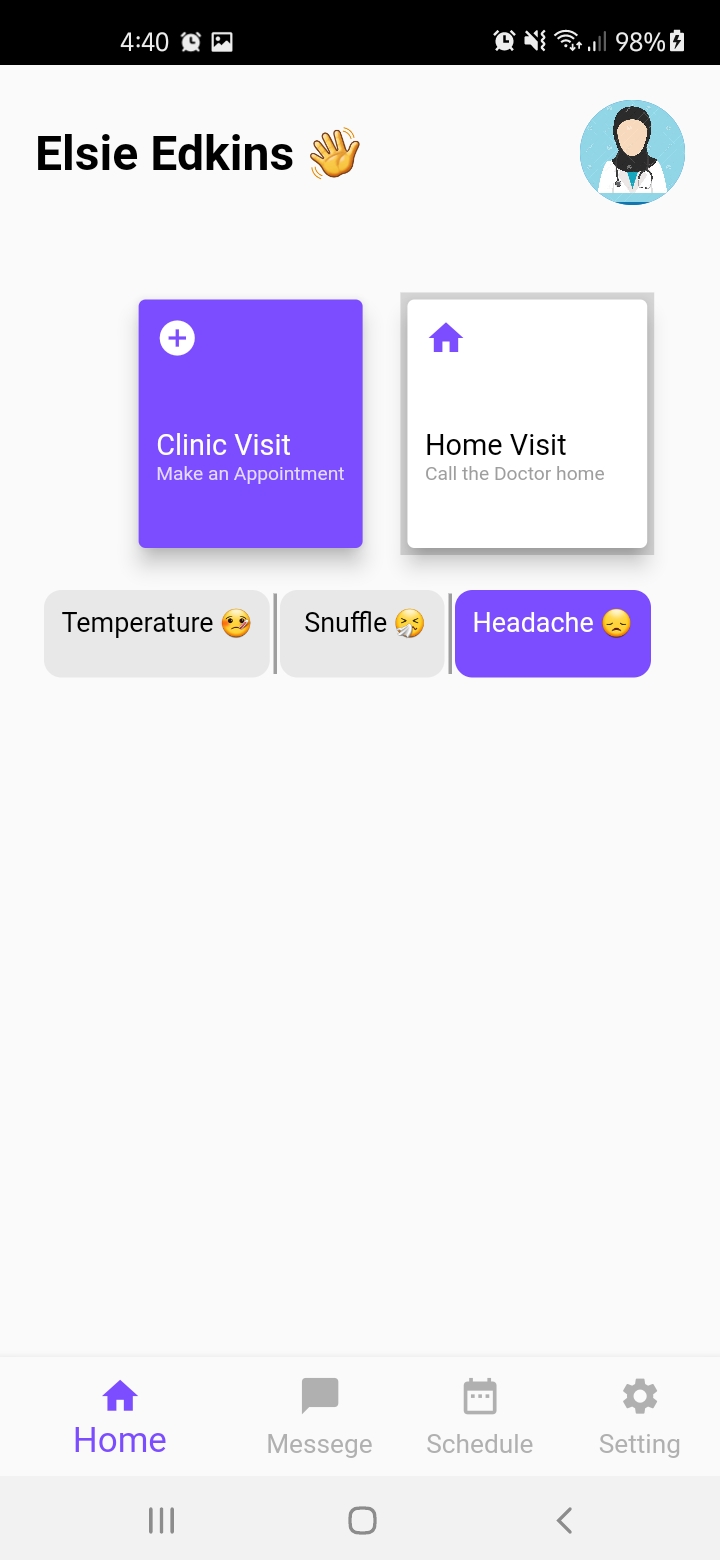This screenshot has height=1560, width=720.
Task: Select the Snuffle symptom chip
Action: tap(362, 632)
